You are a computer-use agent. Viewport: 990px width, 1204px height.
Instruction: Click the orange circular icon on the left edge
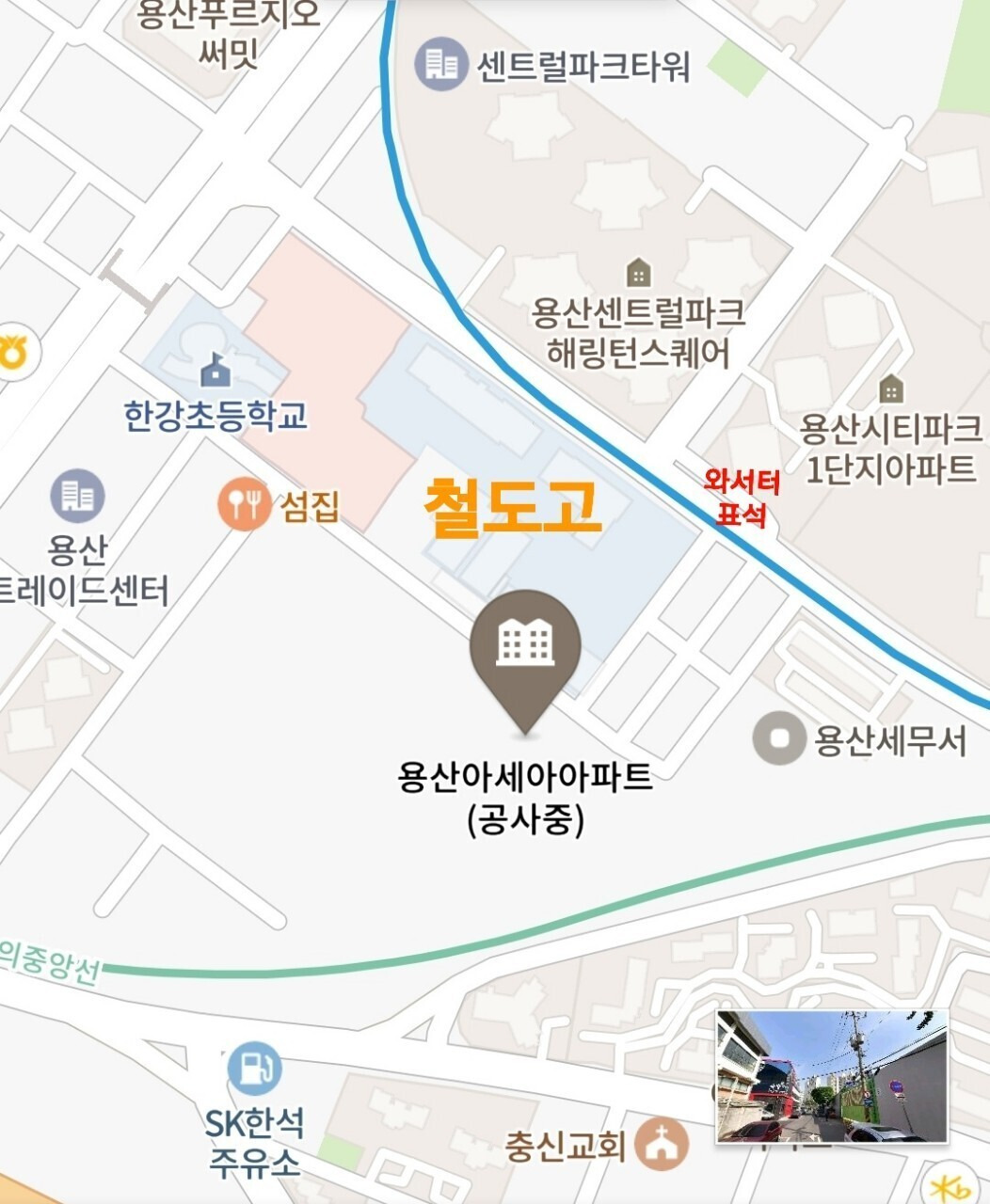click(x=13, y=353)
